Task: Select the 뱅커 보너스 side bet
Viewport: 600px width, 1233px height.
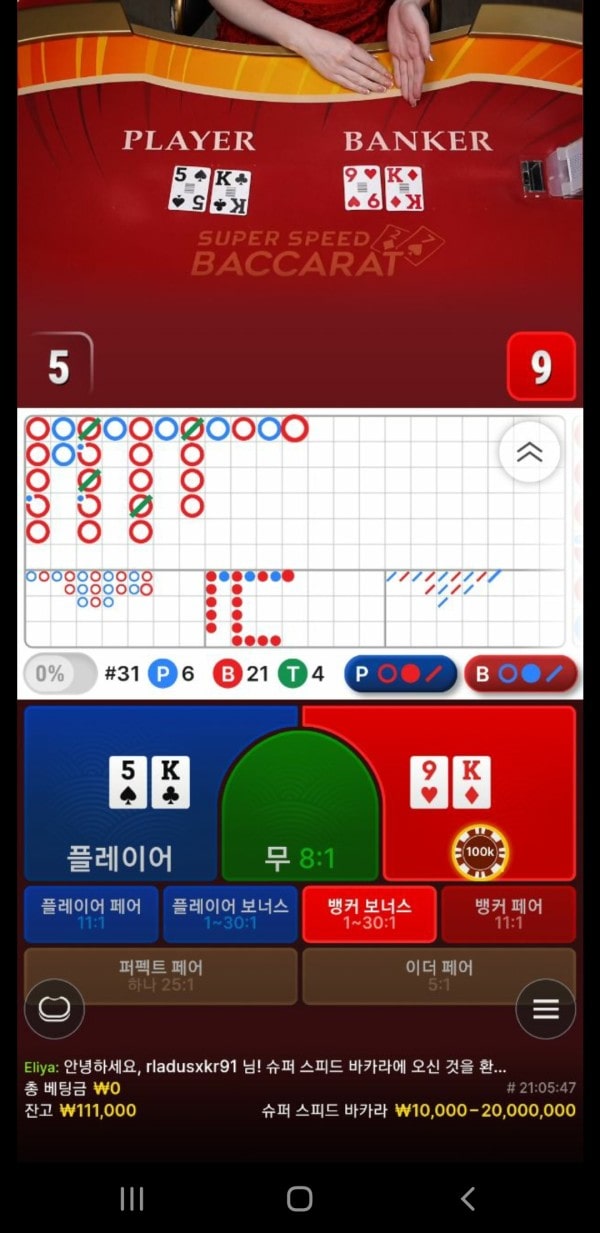Action: [369, 913]
